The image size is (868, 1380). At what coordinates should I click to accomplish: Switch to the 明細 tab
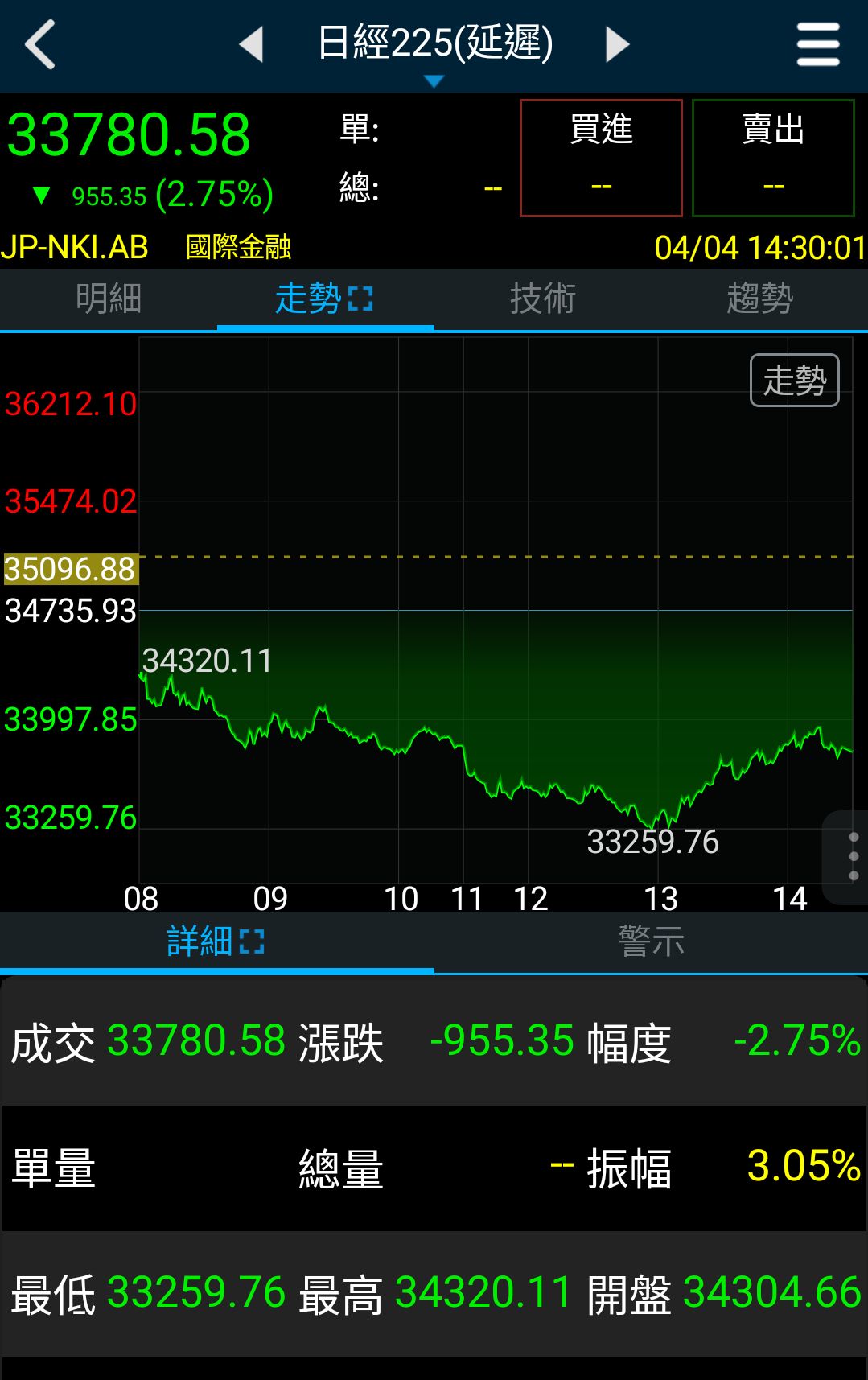pos(109,299)
